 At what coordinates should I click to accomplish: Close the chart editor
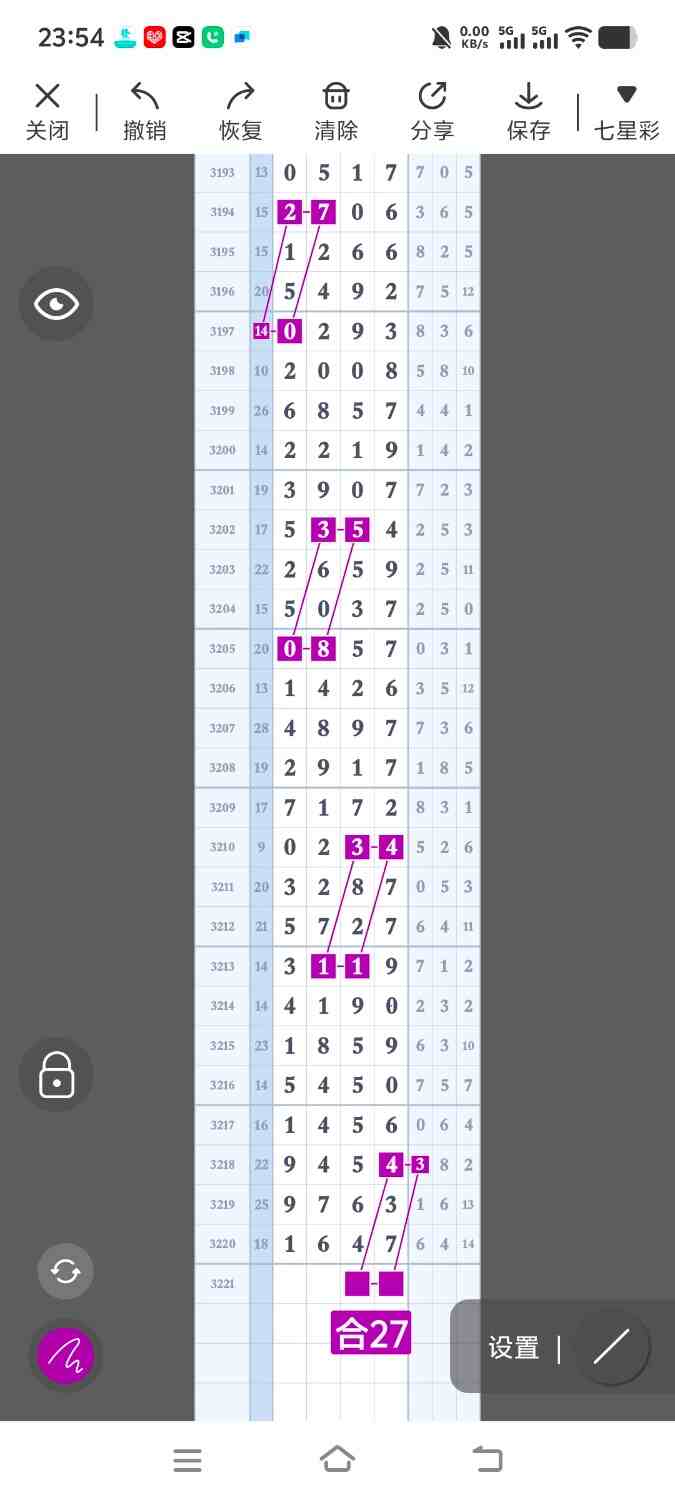tap(47, 110)
